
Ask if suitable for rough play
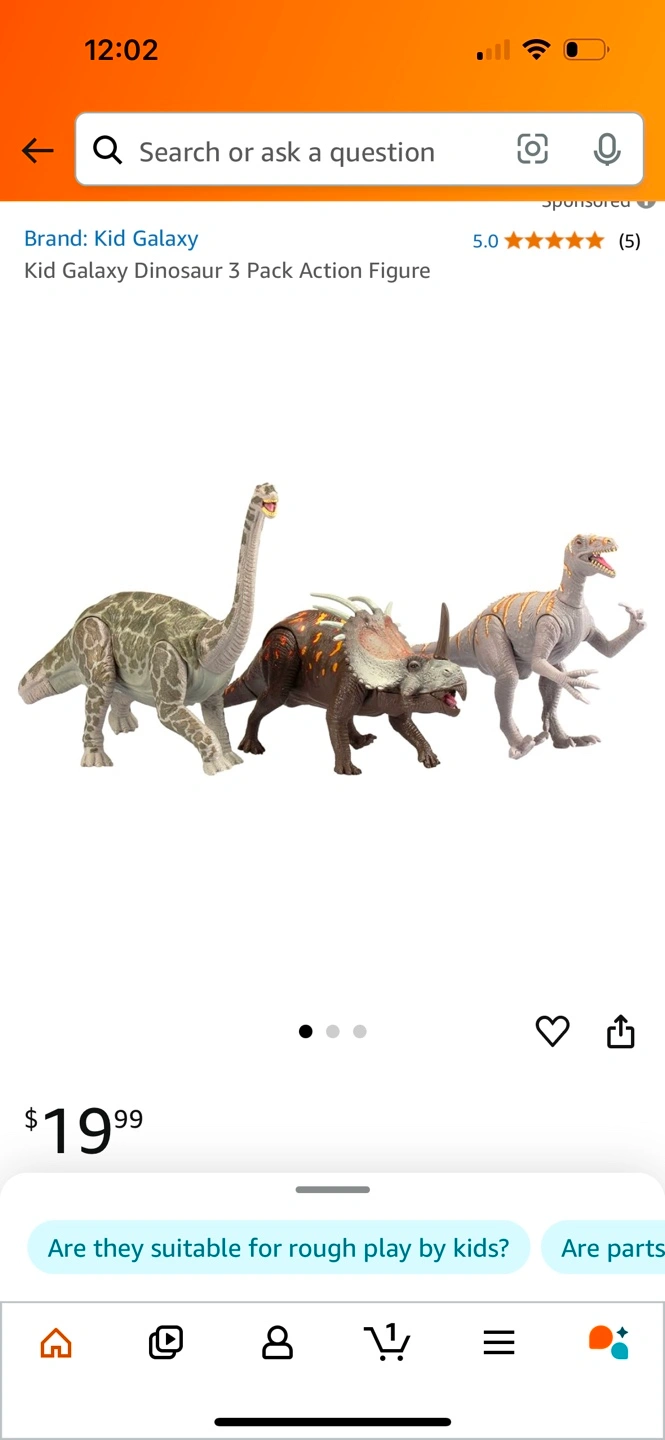tap(278, 1248)
